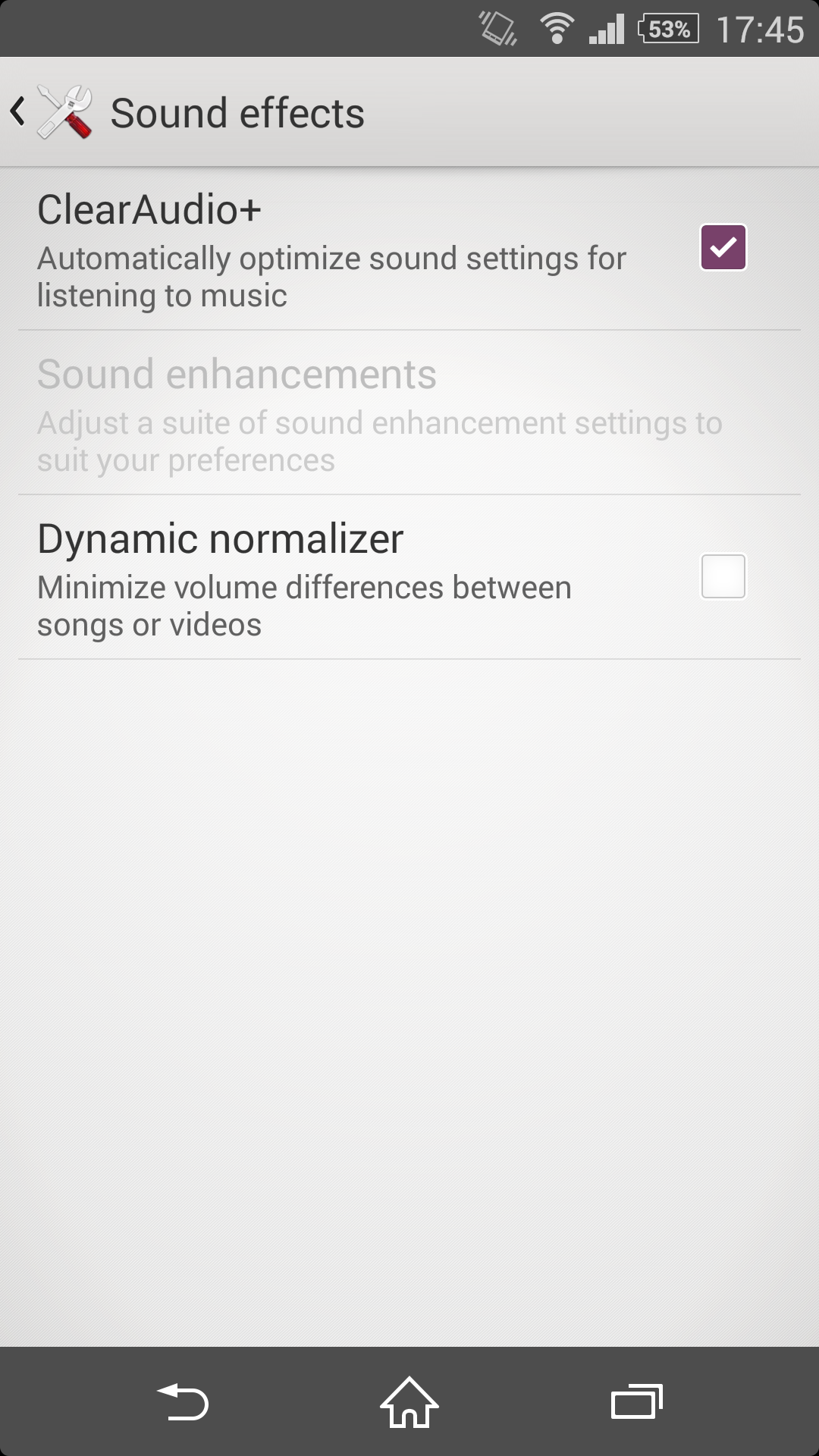Open Sound enhancements settings
819x1456 pixels.
click(x=409, y=413)
